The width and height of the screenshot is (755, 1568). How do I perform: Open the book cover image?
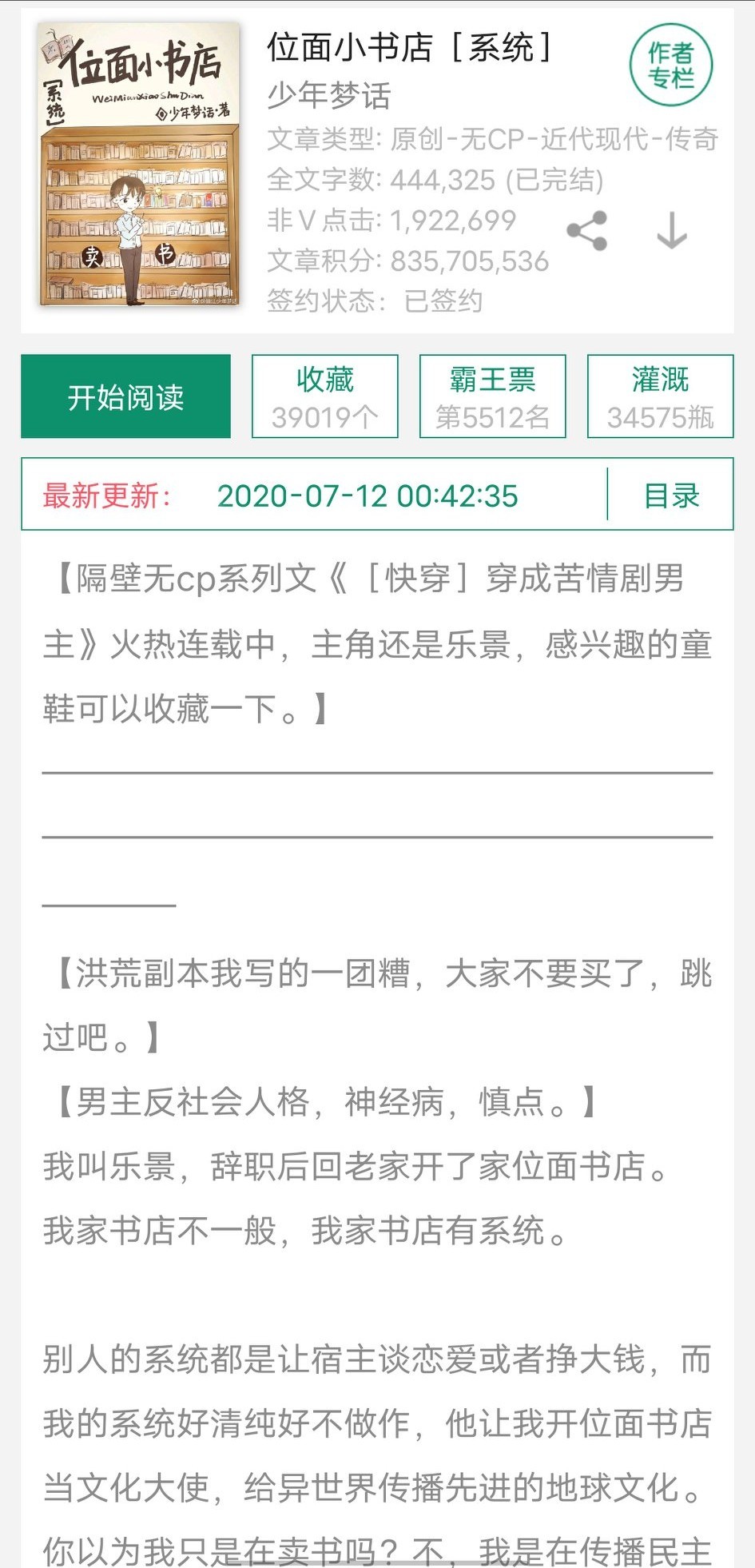(139, 165)
